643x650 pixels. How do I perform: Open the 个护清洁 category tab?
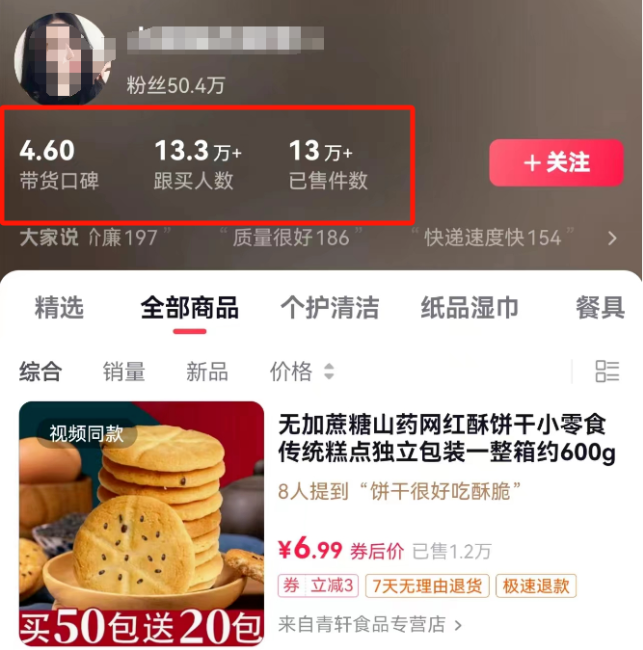coord(330,307)
